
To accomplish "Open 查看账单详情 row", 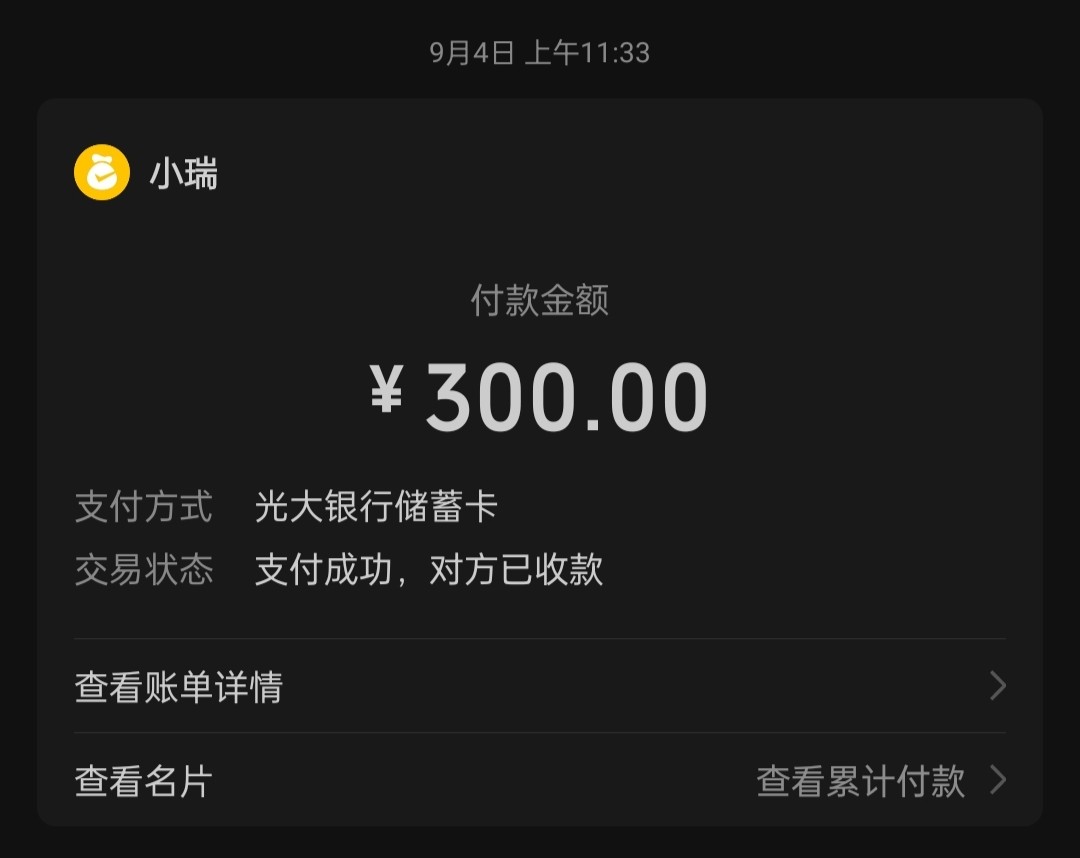I will pyautogui.click(x=540, y=687).
